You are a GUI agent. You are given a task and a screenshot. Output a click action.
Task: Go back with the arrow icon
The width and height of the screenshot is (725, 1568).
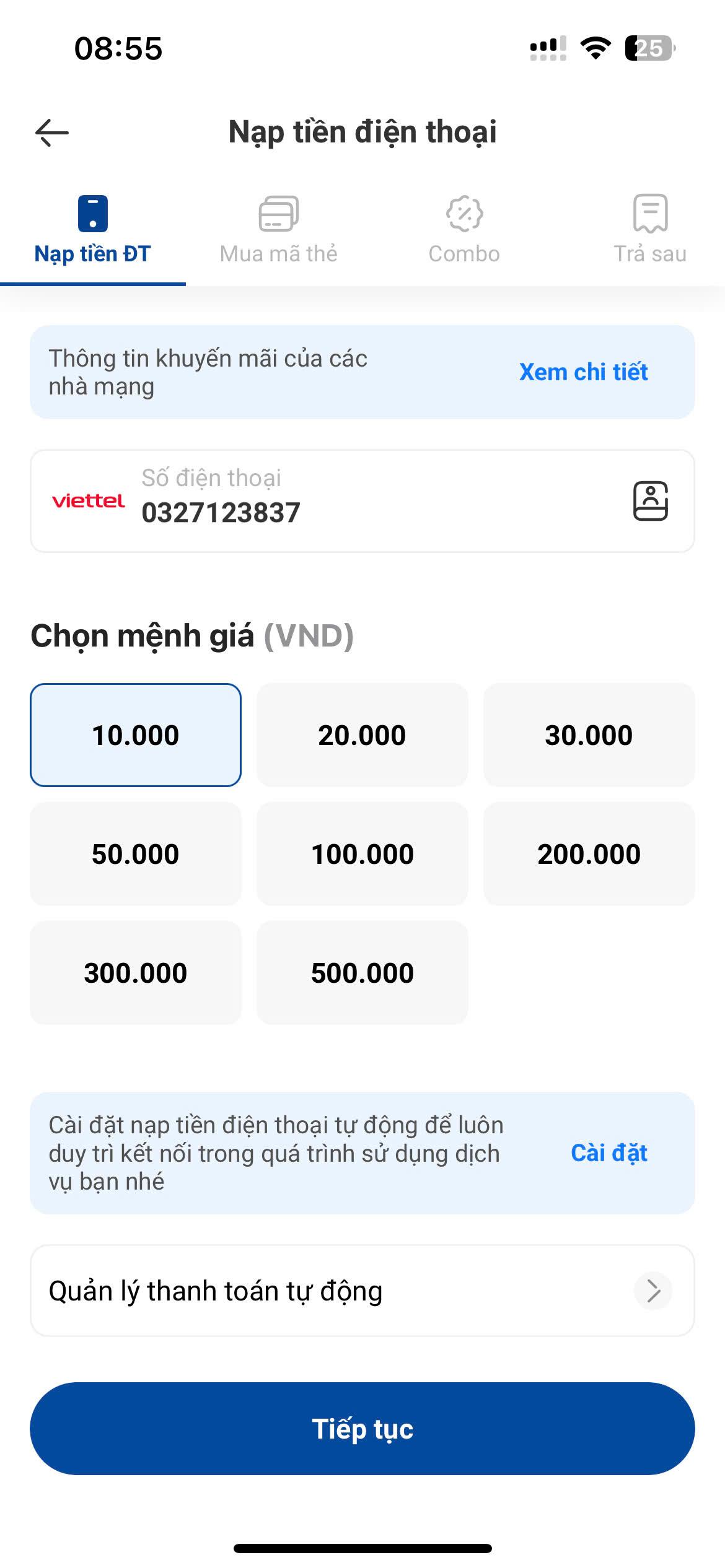coord(52,133)
